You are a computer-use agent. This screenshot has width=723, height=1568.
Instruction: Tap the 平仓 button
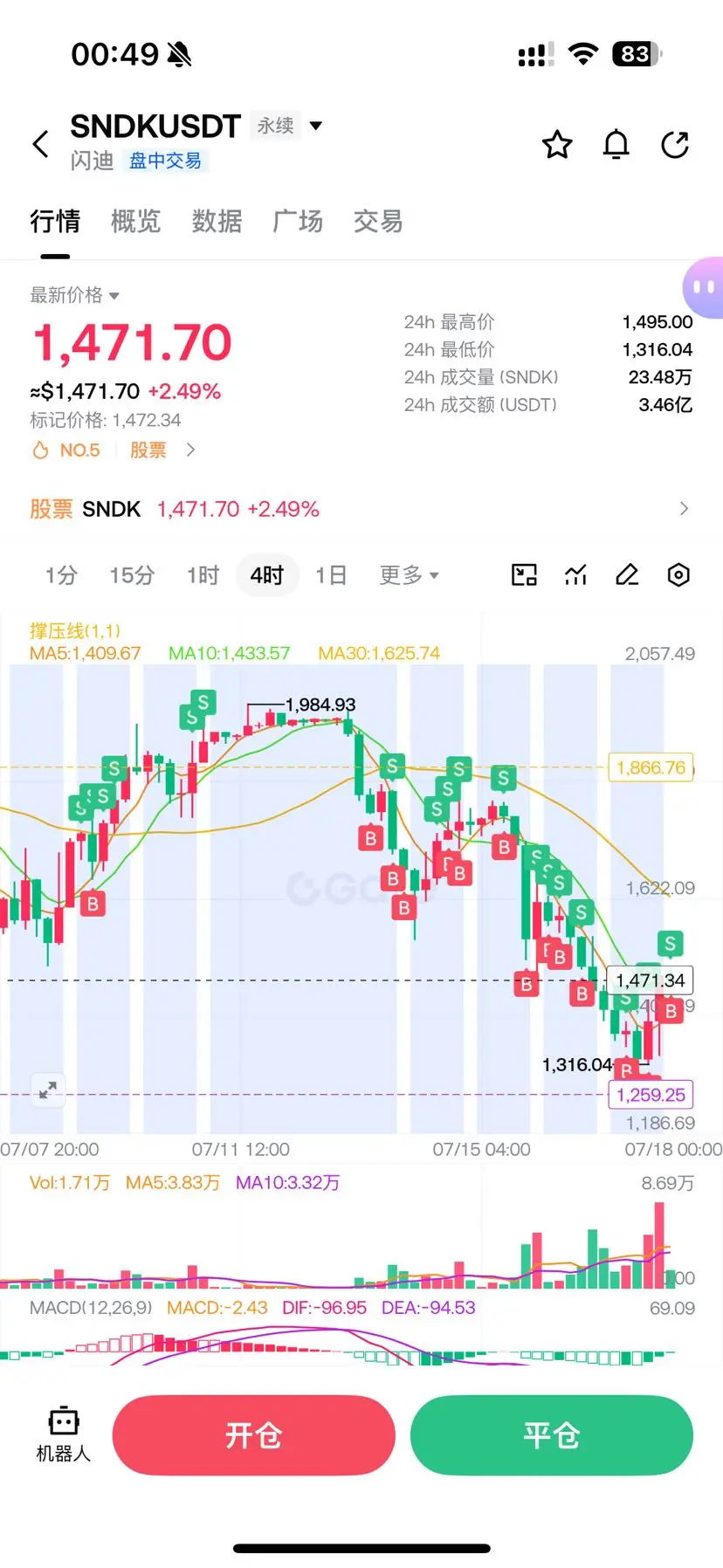[552, 1435]
